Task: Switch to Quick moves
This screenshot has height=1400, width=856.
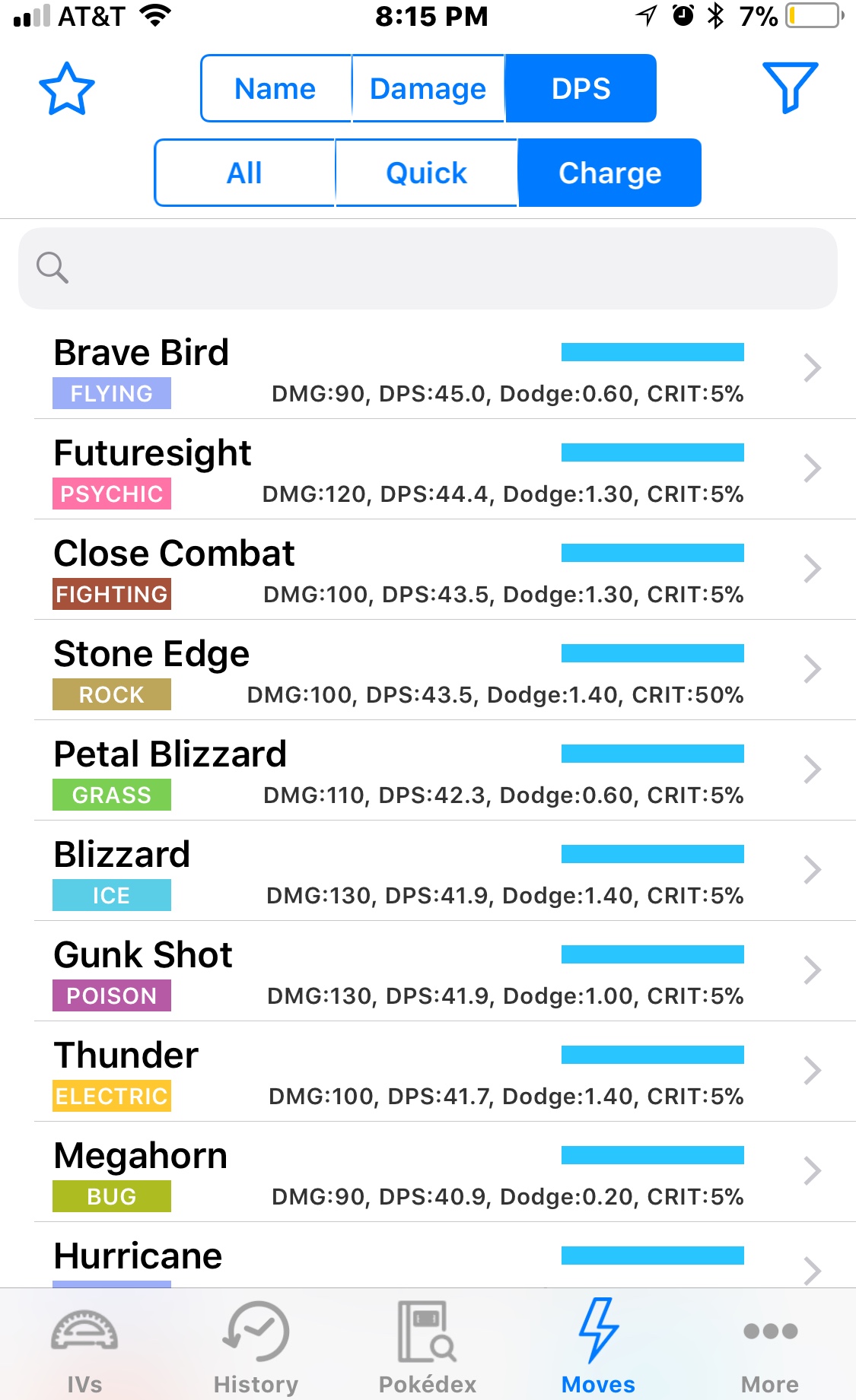Action: click(426, 173)
